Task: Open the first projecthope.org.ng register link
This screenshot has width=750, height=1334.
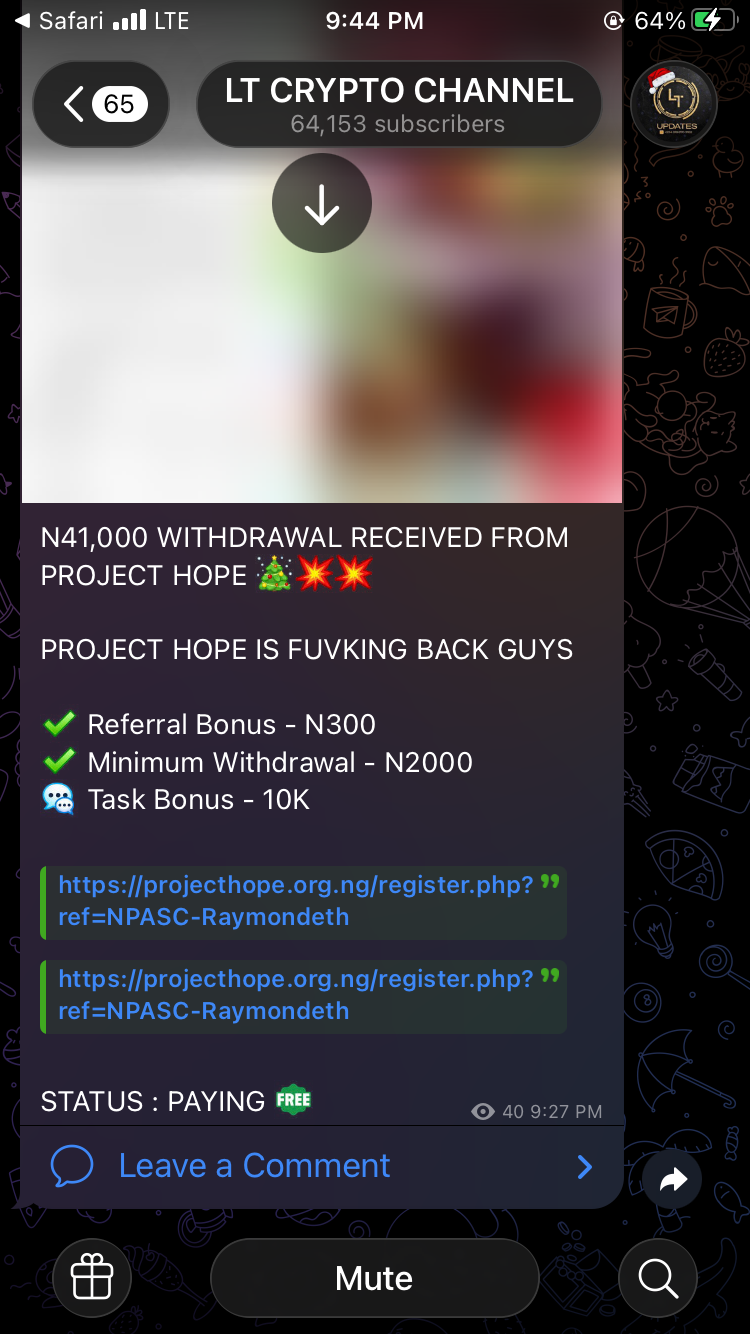Action: click(x=296, y=901)
